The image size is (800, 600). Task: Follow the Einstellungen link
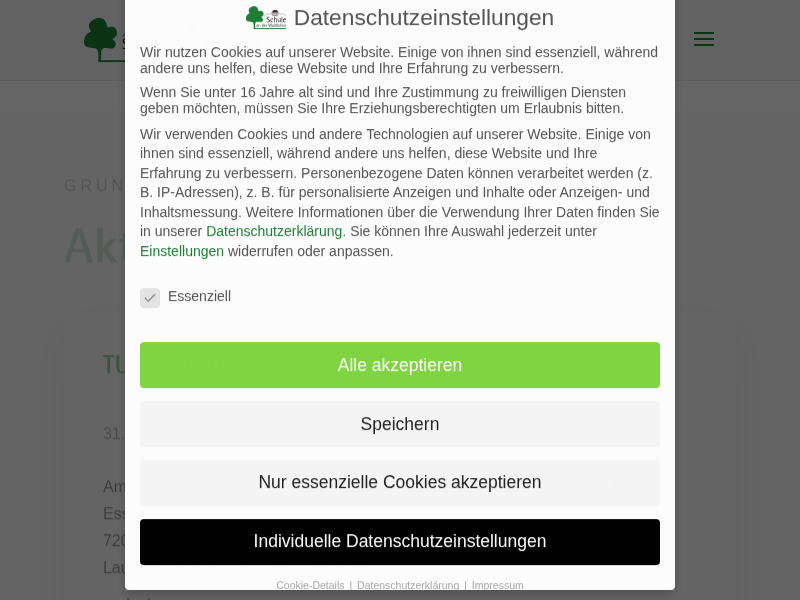point(182,251)
